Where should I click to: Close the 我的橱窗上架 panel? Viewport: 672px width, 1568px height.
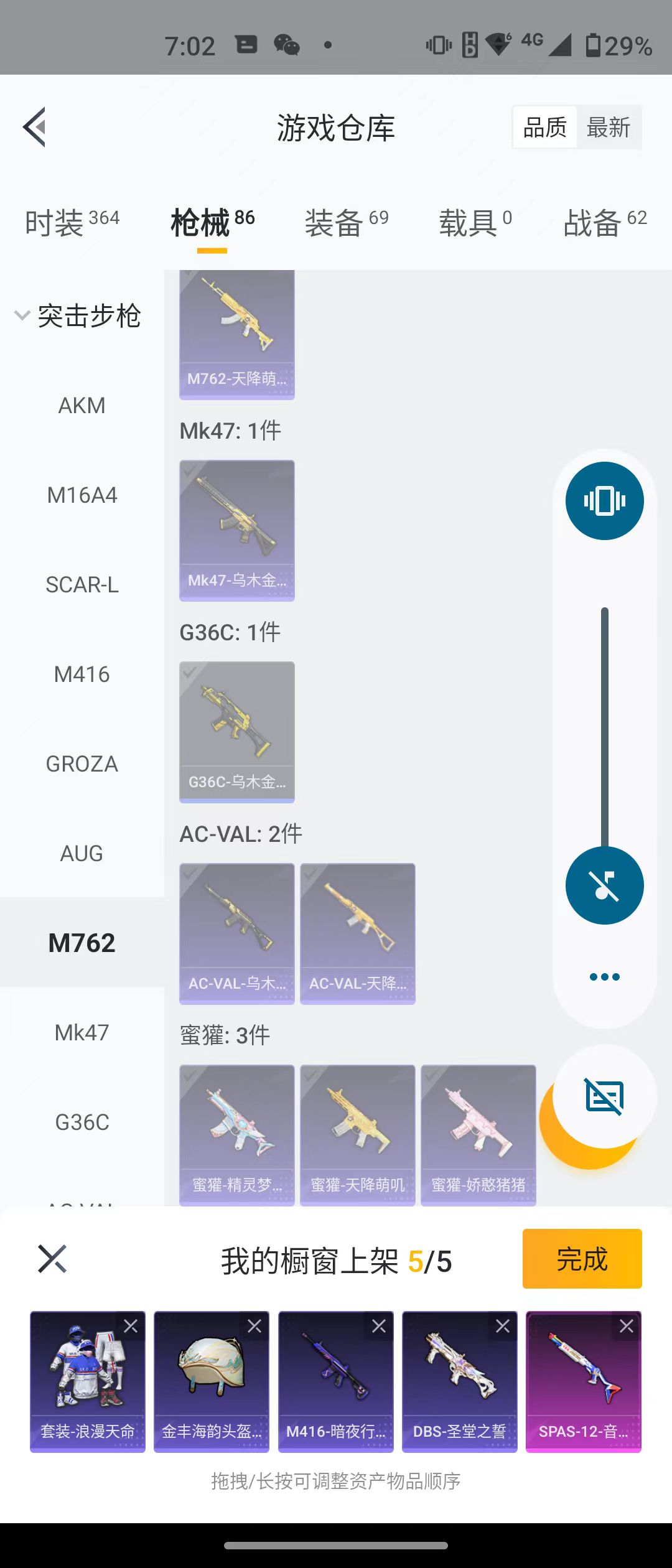pos(52,1259)
